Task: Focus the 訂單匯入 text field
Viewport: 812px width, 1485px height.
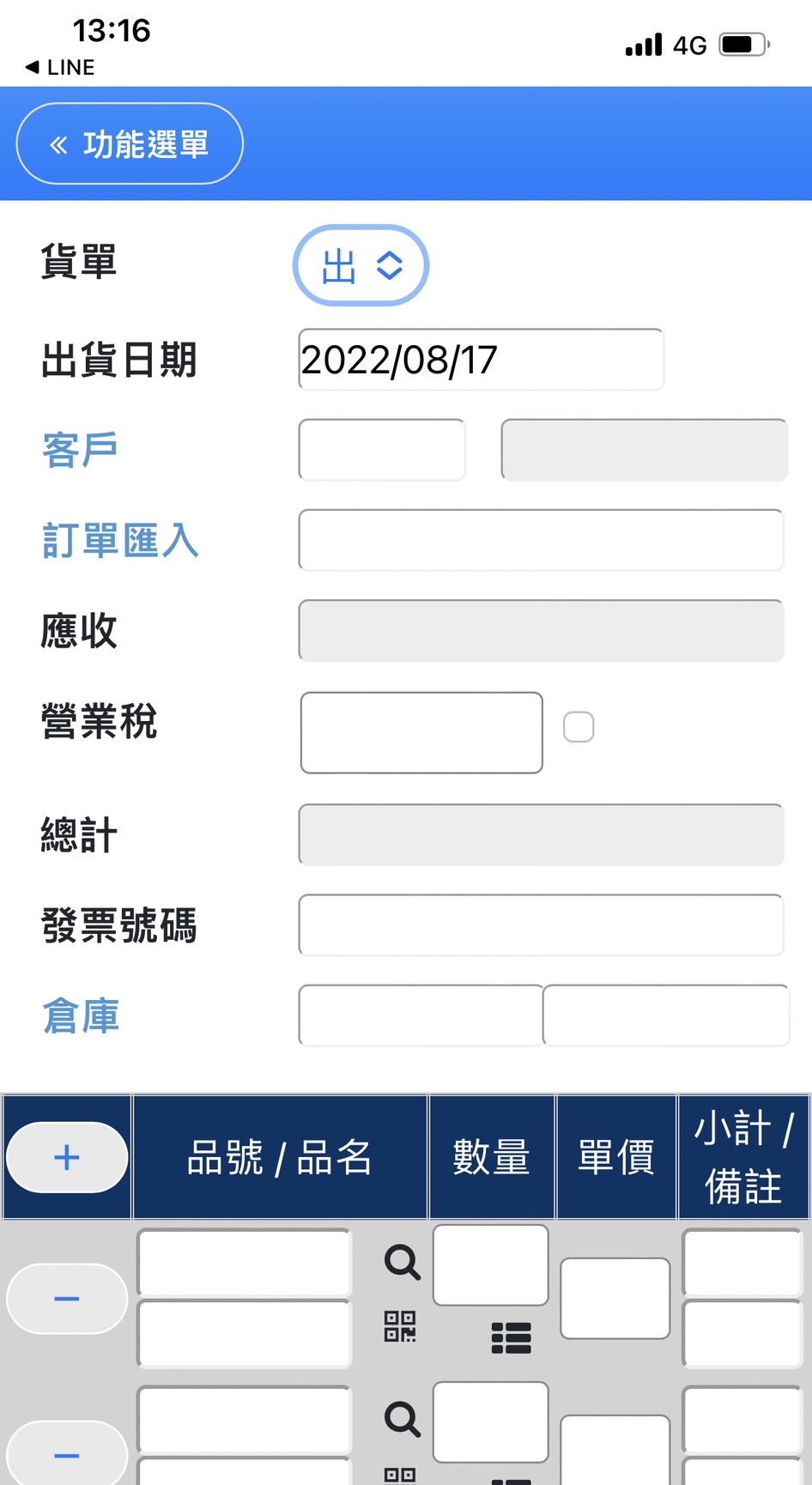Action: [x=541, y=540]
